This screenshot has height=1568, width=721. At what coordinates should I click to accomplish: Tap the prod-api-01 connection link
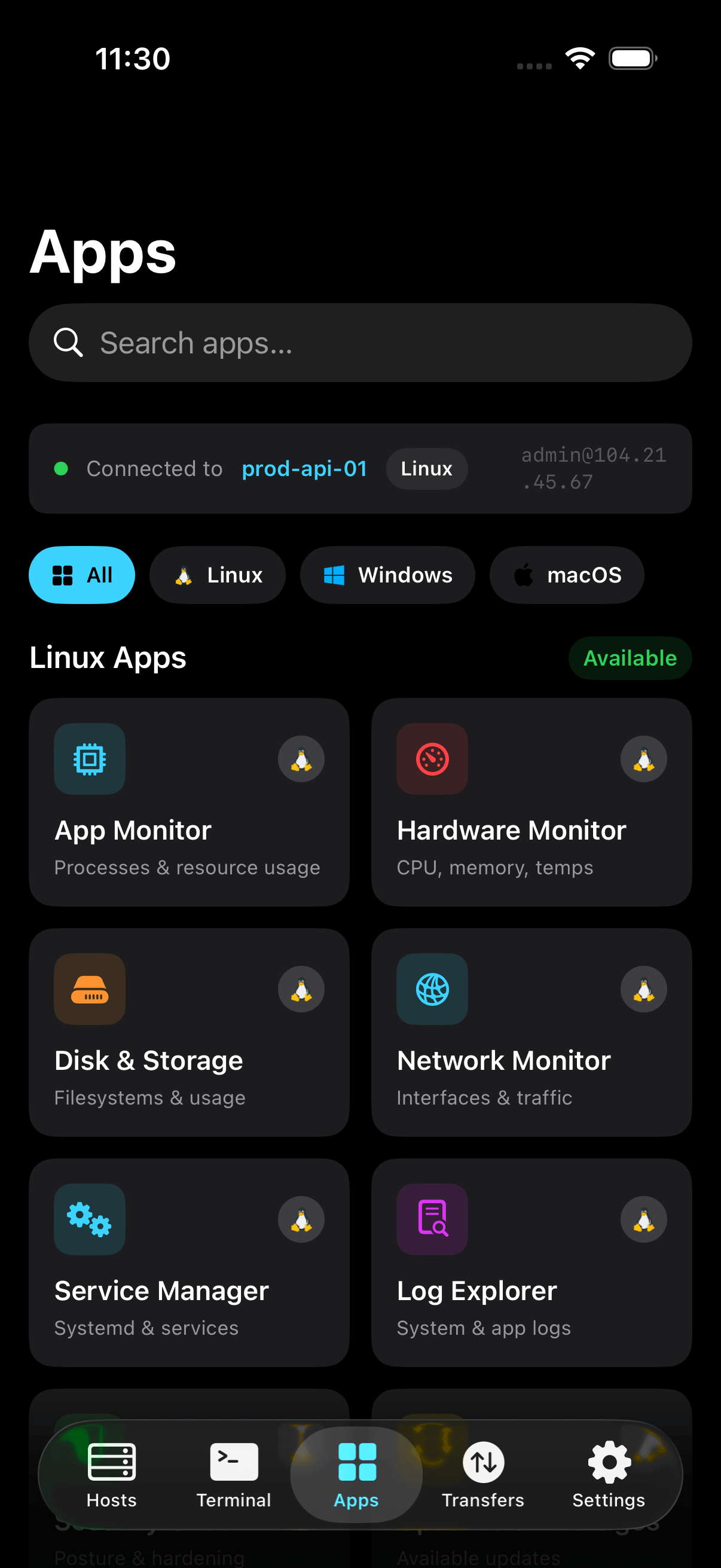tap(304, 469)
